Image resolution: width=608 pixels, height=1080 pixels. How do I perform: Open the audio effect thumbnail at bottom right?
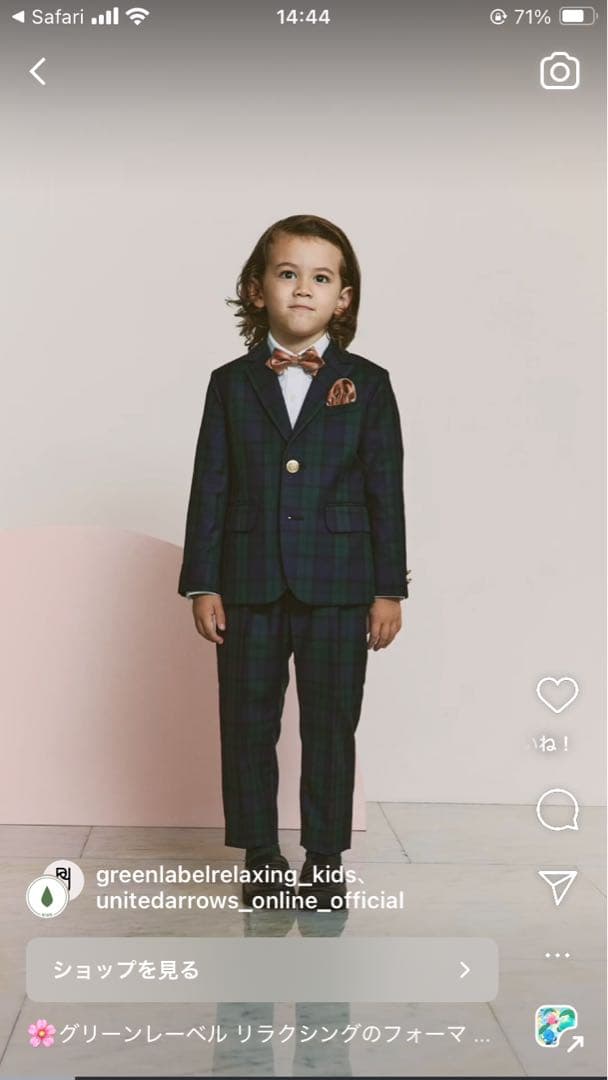[x=557, y=1028]
